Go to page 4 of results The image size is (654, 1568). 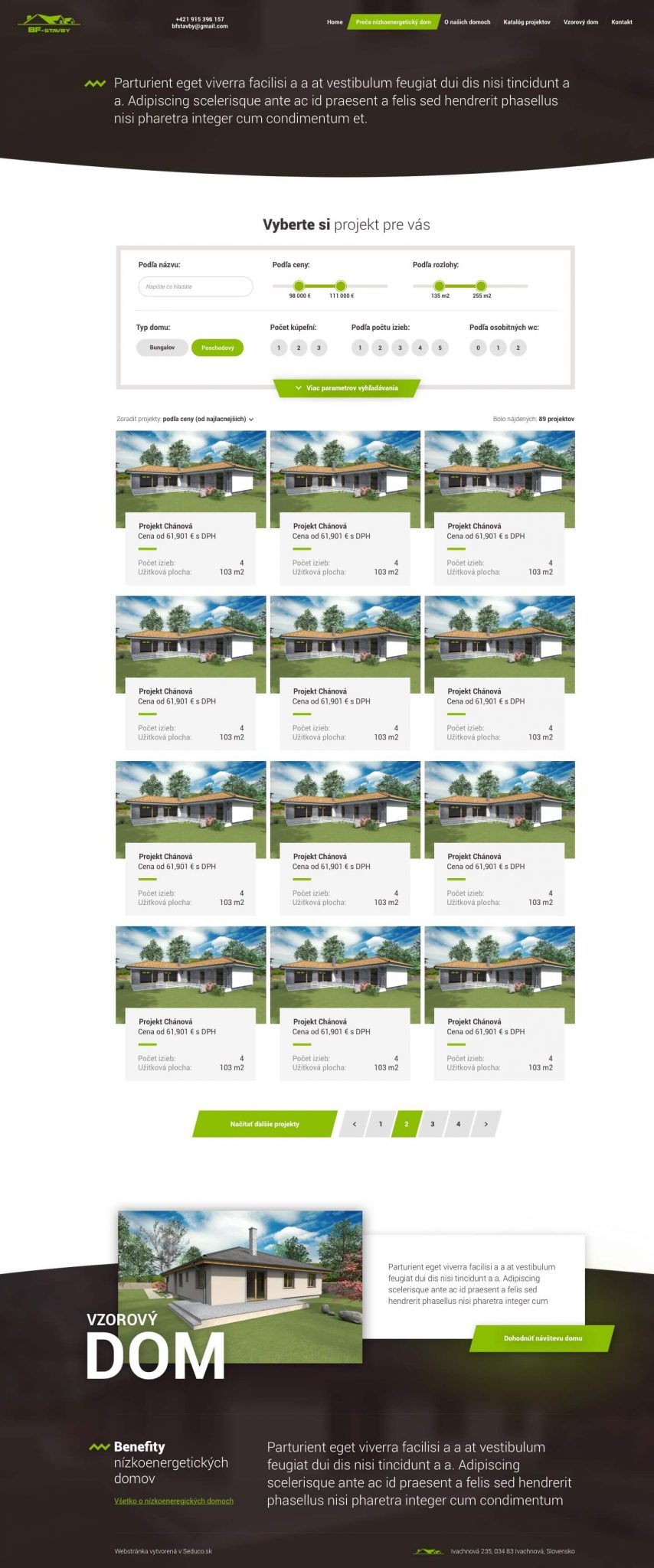[458, 1124]
